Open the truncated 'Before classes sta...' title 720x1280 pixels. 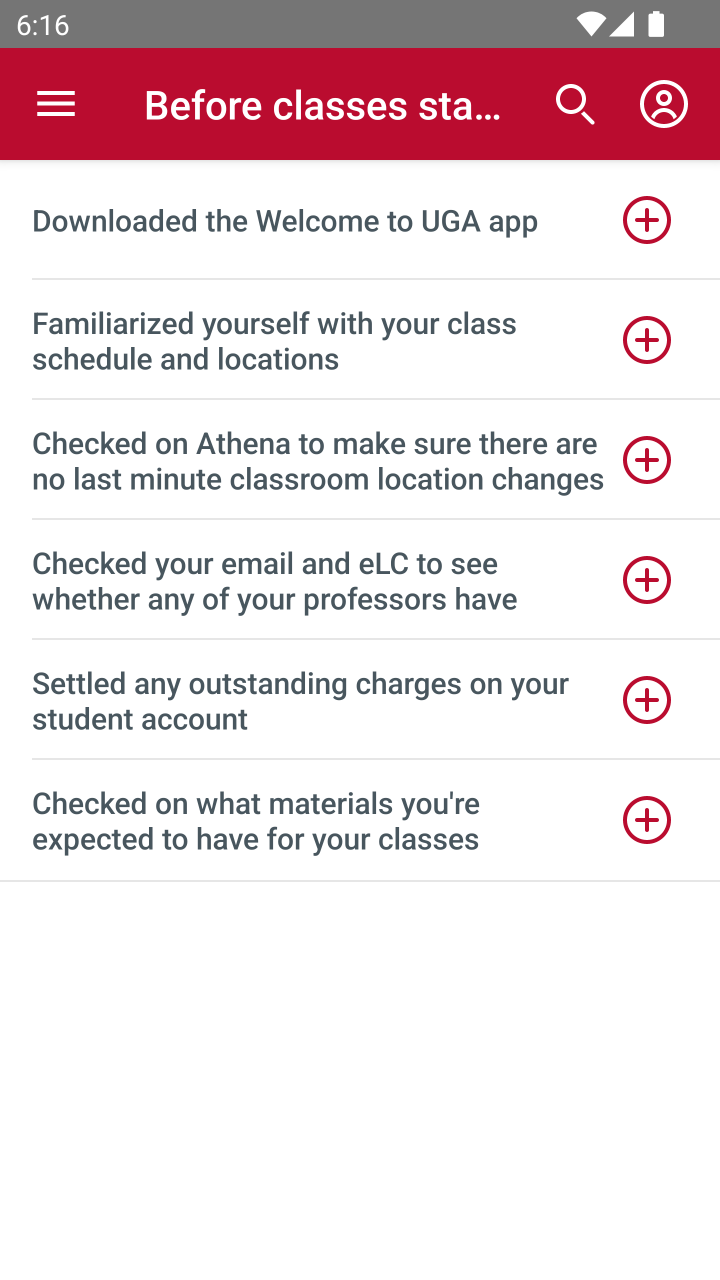(324, 103)
